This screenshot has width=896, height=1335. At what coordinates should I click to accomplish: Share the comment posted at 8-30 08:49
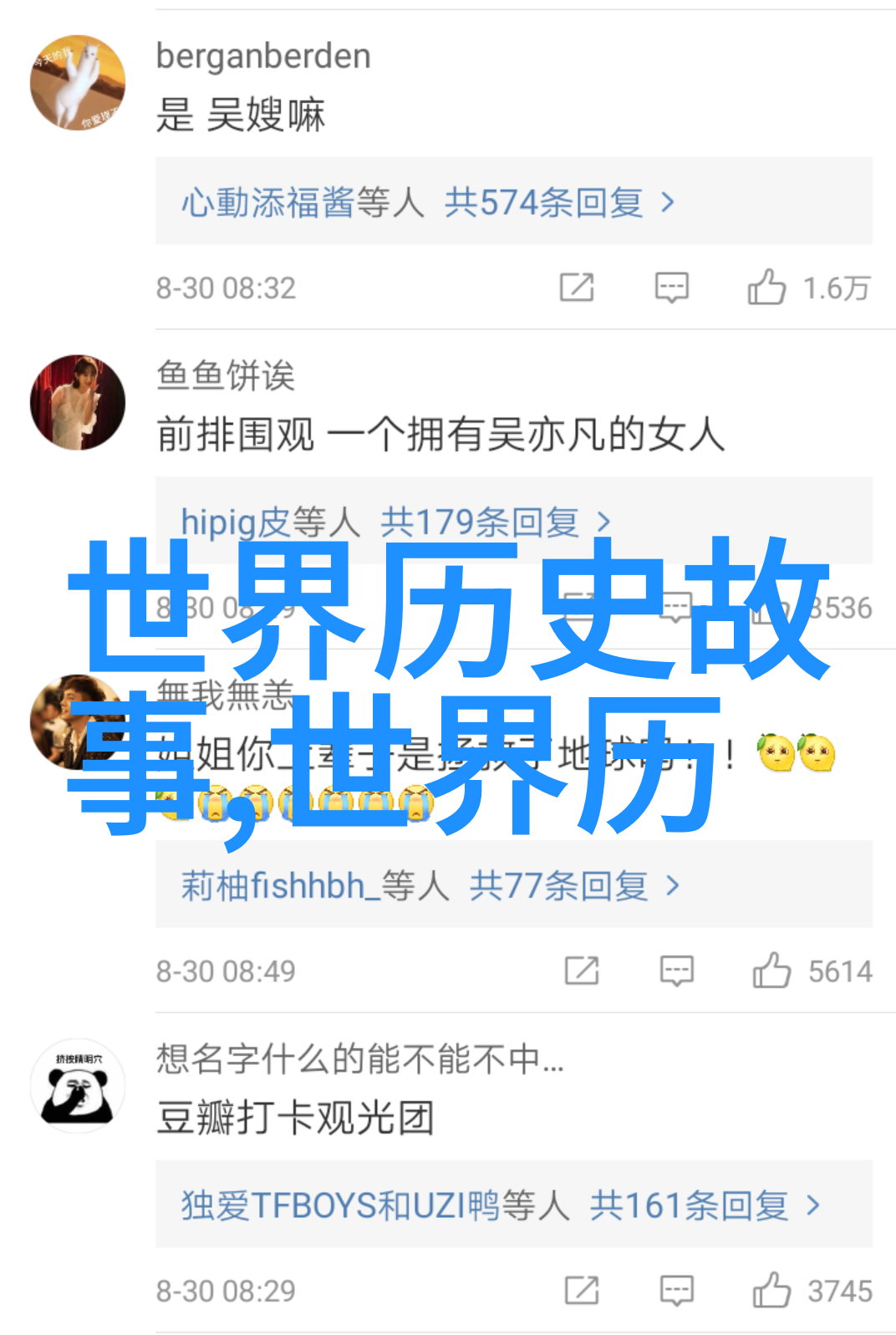[x=582, y=971]
